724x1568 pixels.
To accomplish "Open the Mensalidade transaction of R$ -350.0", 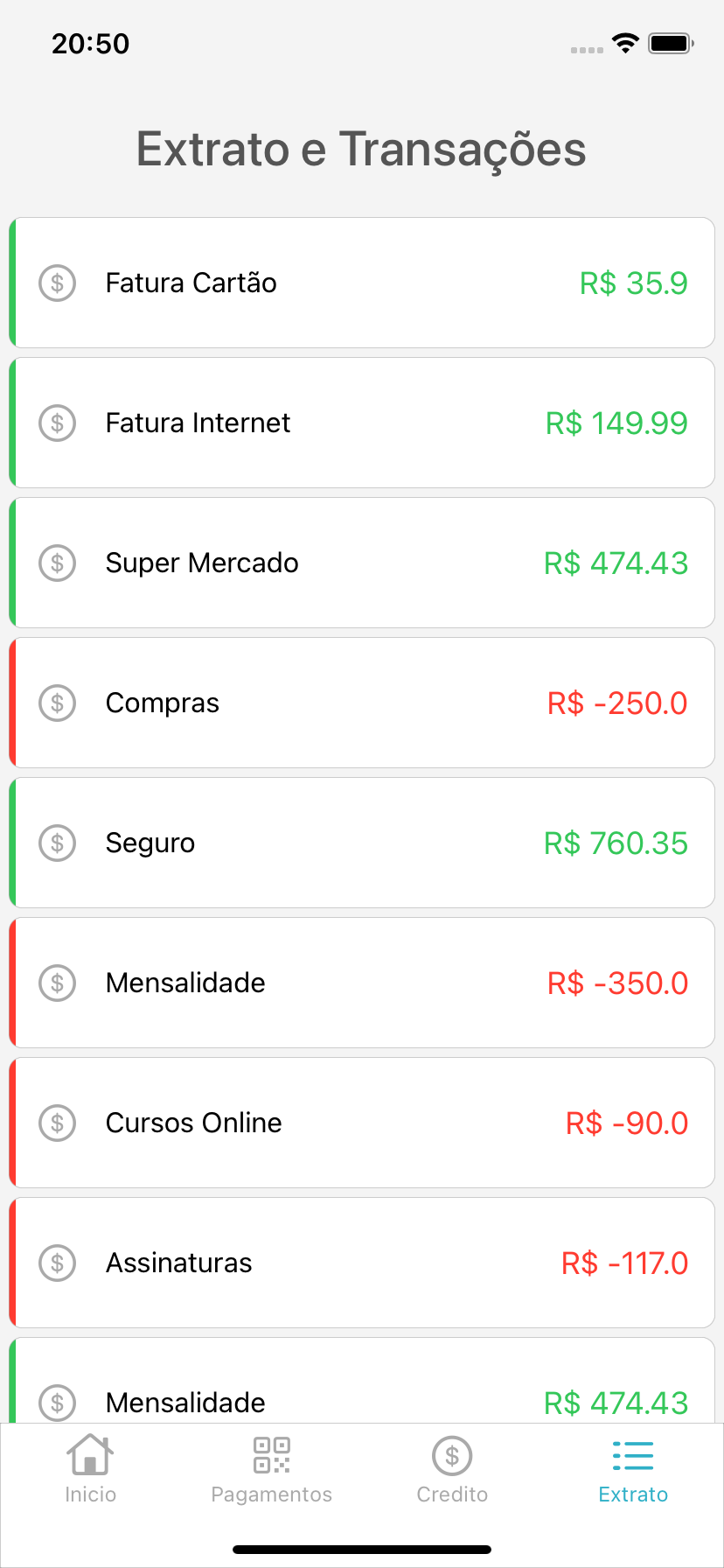I will pyautogui.click(x=362, y=983).
